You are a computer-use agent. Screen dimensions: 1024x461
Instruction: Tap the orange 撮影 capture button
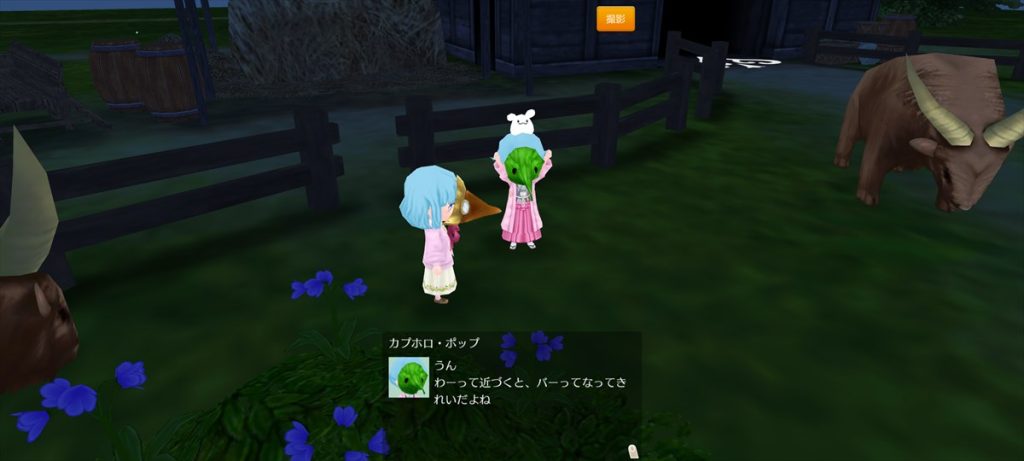click(615, 19)
